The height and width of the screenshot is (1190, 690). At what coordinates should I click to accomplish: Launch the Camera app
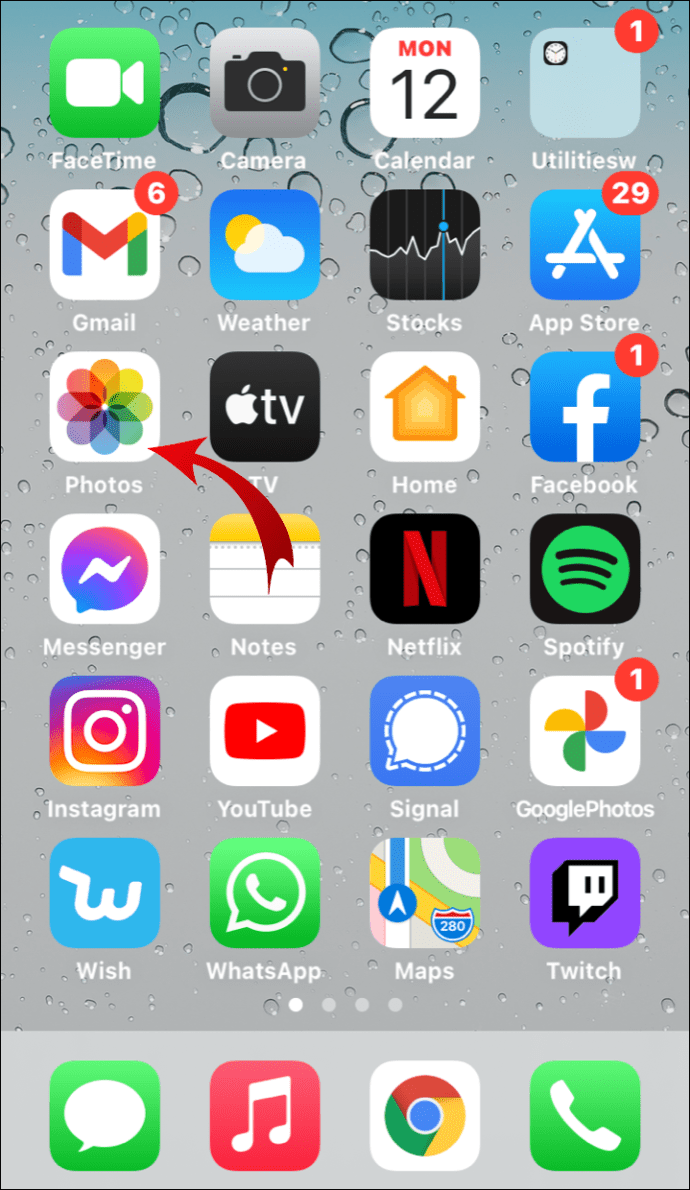[264, 82]
